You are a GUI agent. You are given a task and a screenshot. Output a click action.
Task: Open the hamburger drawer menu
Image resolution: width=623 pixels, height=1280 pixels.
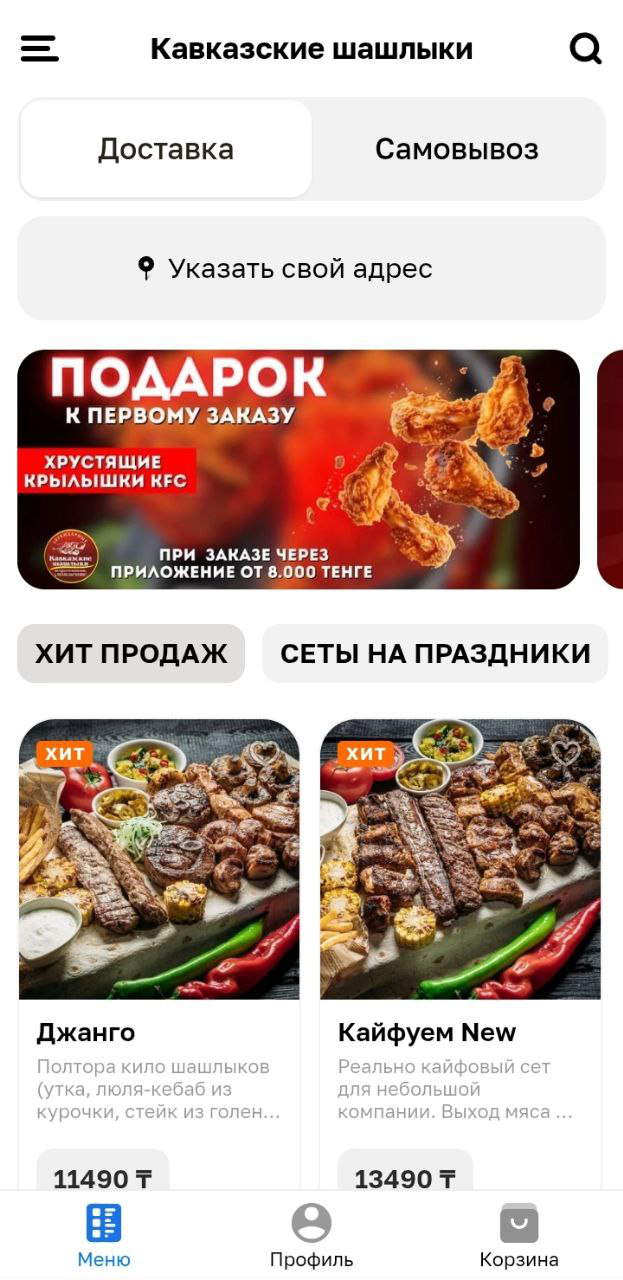pyautogui.click(x=40, y=48)
